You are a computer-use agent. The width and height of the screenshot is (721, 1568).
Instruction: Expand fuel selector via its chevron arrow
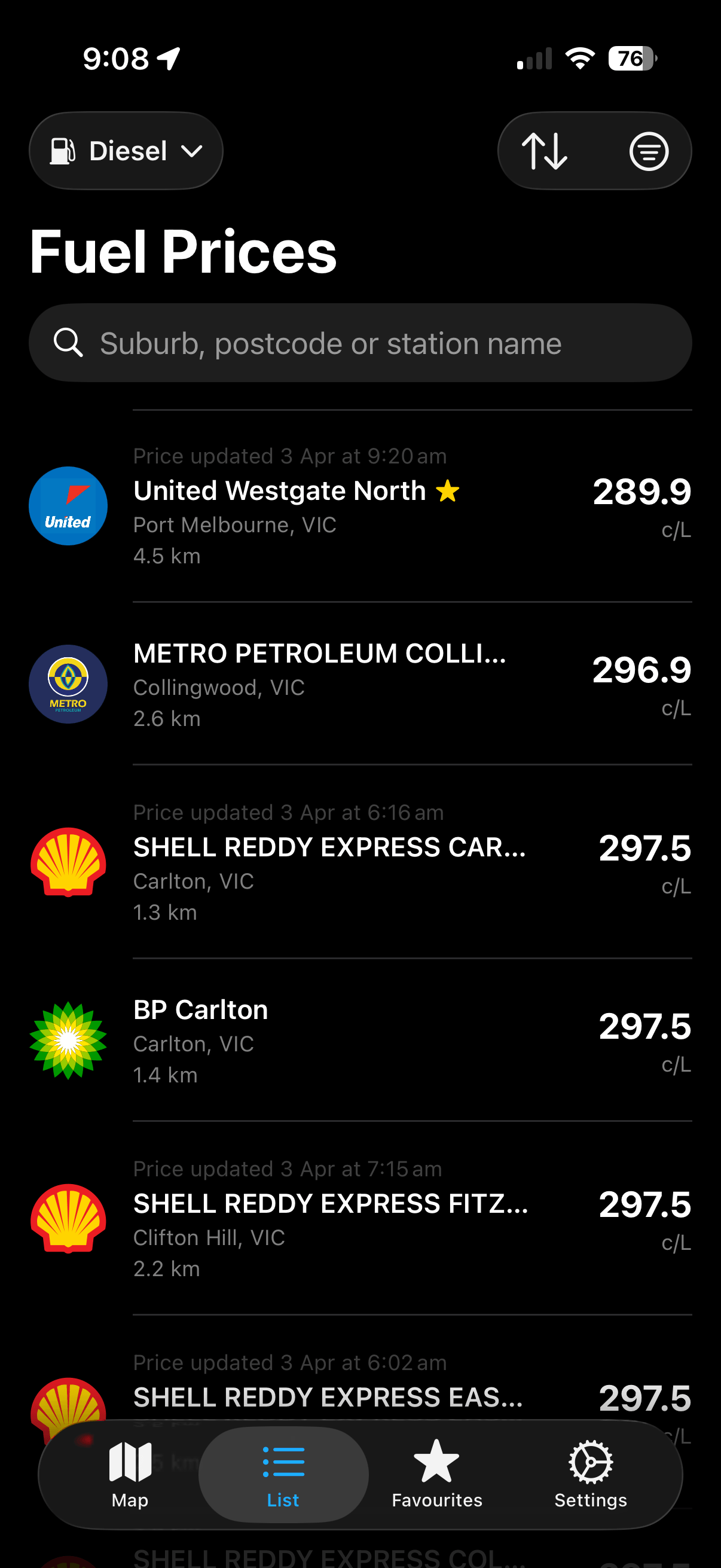(192, 151)
